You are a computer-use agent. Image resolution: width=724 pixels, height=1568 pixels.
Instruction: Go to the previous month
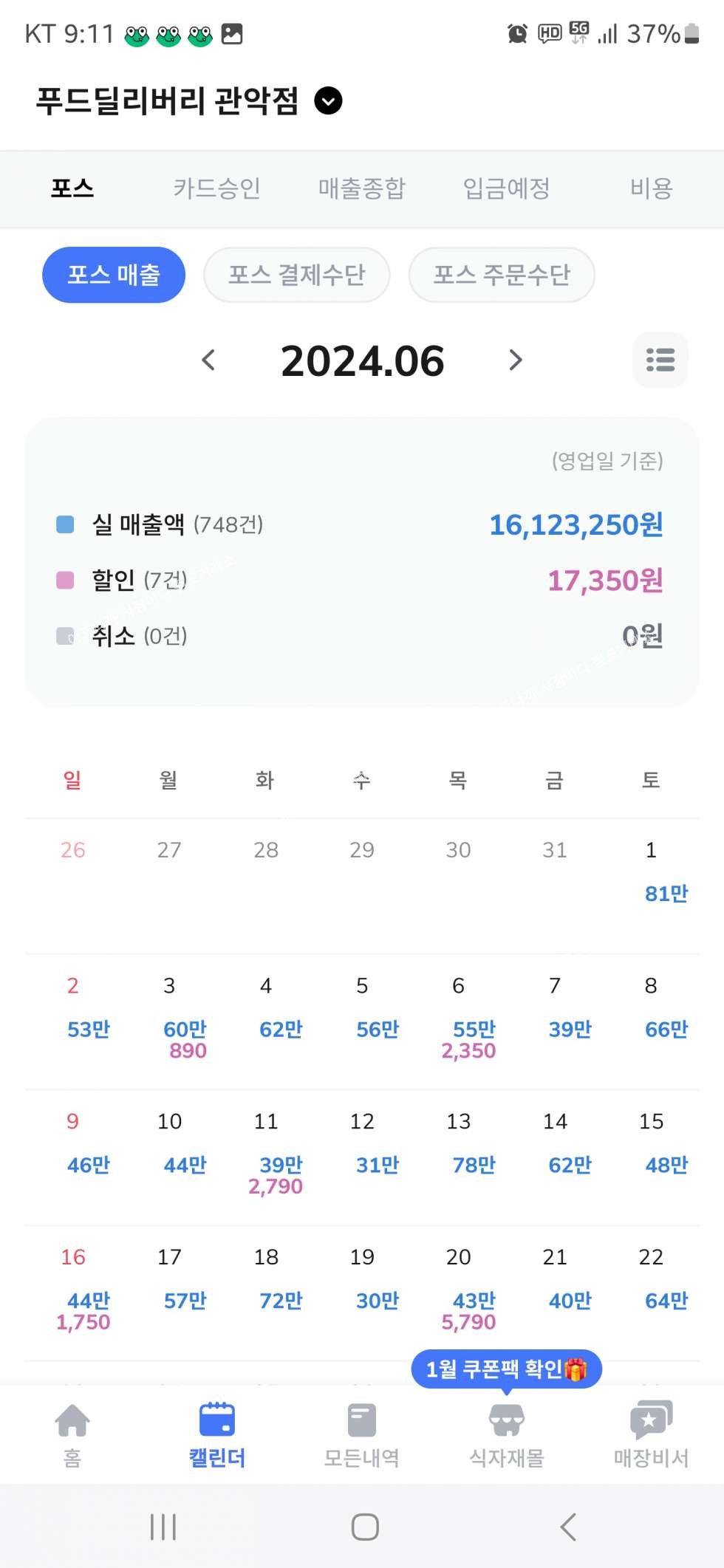coord(209,360)
